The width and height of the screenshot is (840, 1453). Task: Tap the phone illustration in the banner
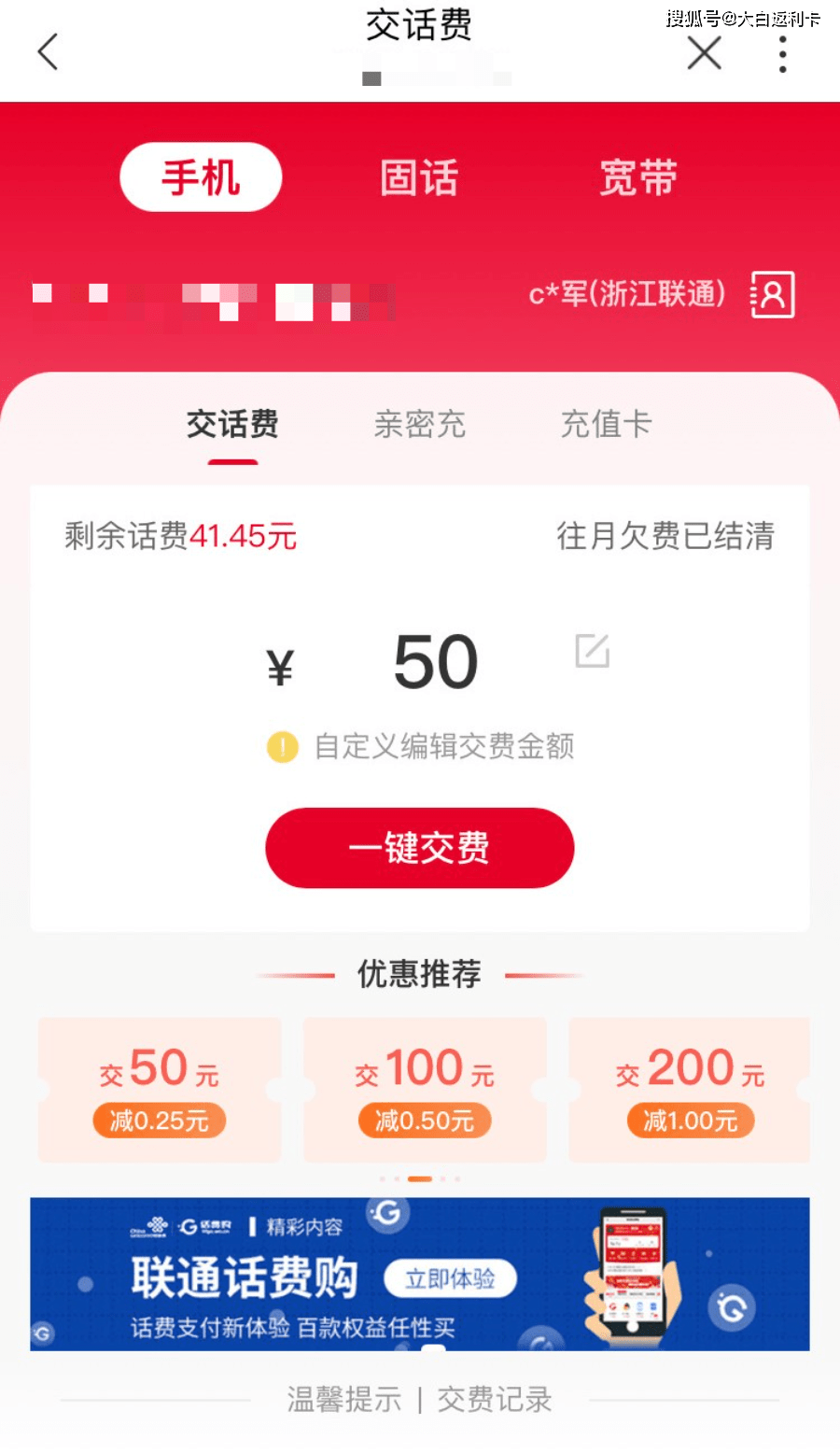coord(633,1275)
